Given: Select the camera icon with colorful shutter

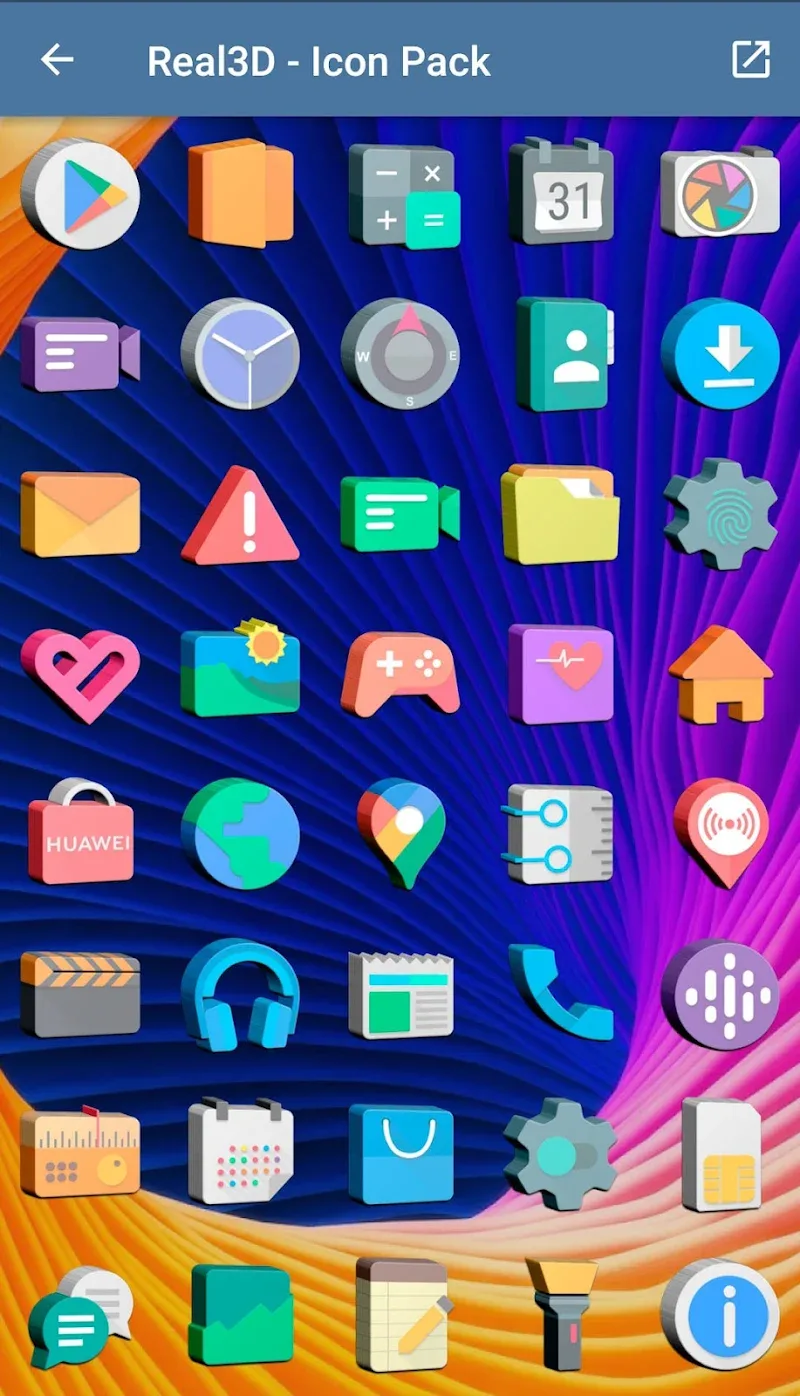Looking at the screenshot, I should point(720,194).
